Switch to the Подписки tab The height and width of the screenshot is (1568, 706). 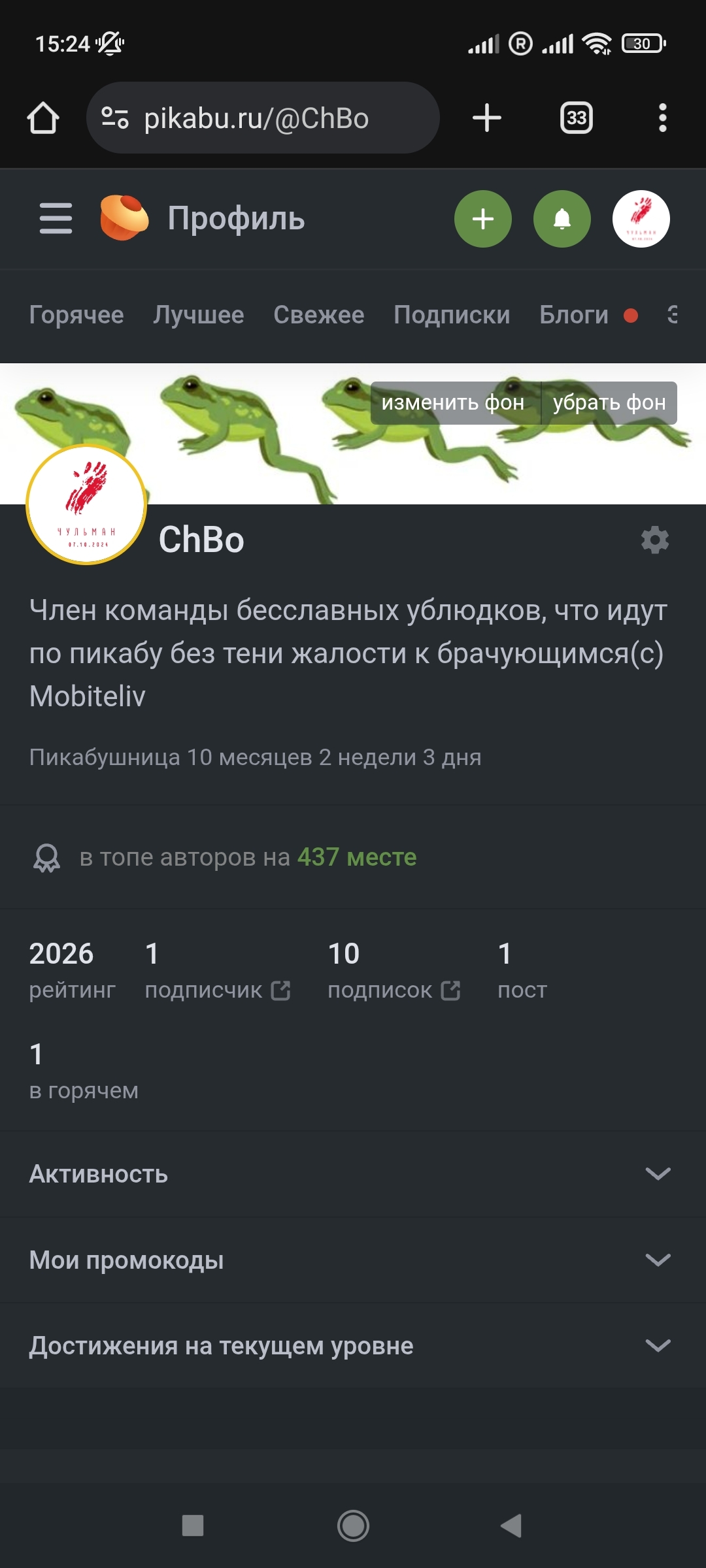[452, 315]
